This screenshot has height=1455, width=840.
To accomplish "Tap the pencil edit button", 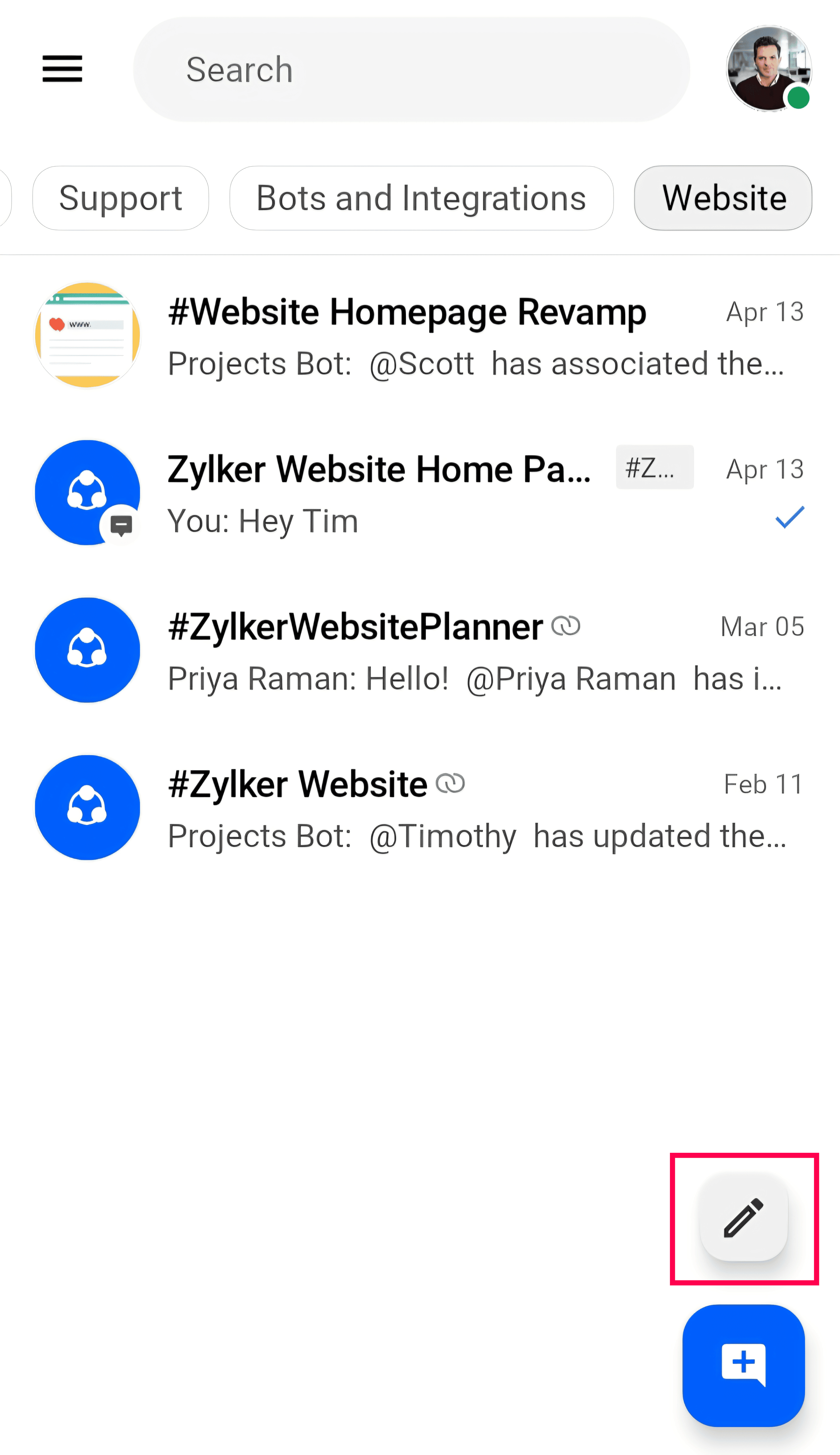I will 744,1217.
